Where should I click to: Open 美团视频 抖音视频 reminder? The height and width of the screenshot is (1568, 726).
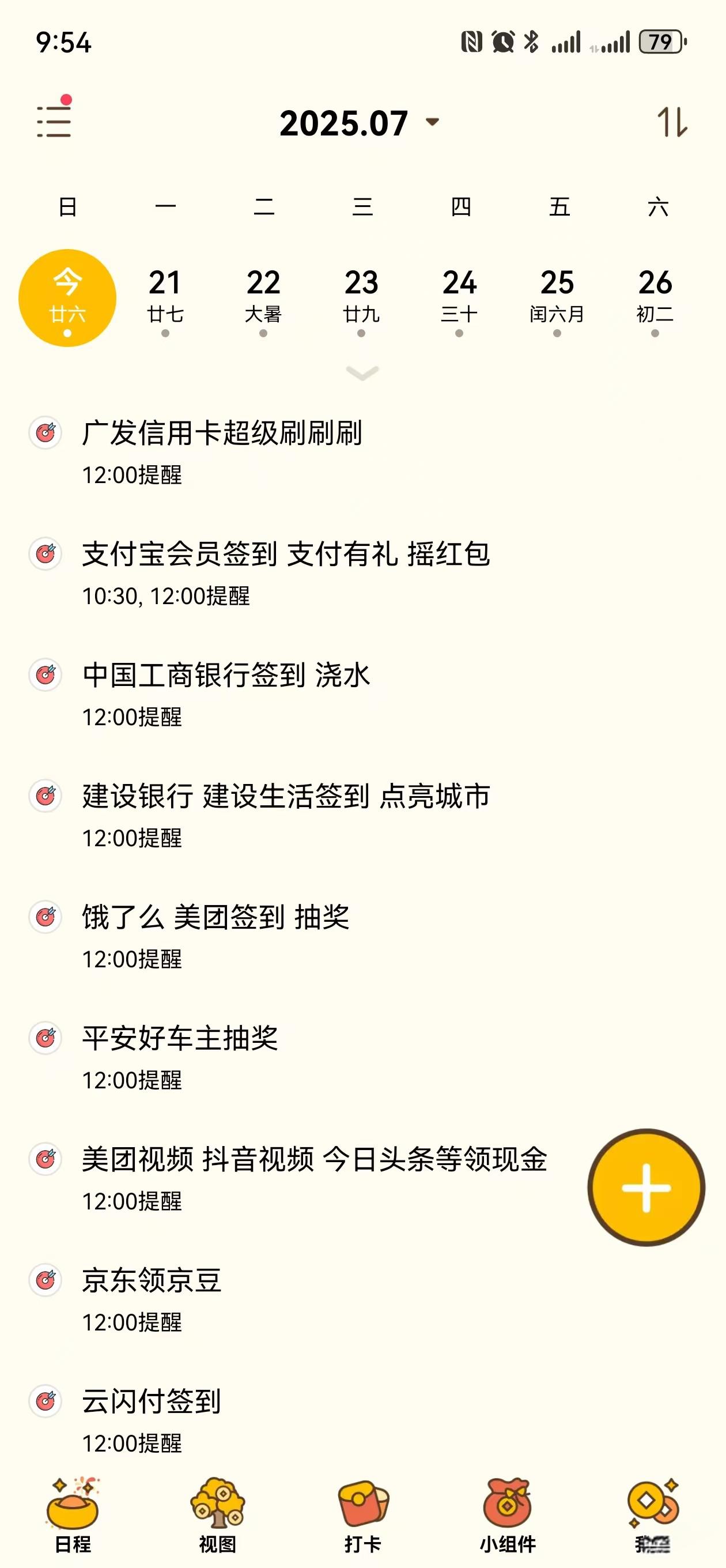tap(314, 1159)
